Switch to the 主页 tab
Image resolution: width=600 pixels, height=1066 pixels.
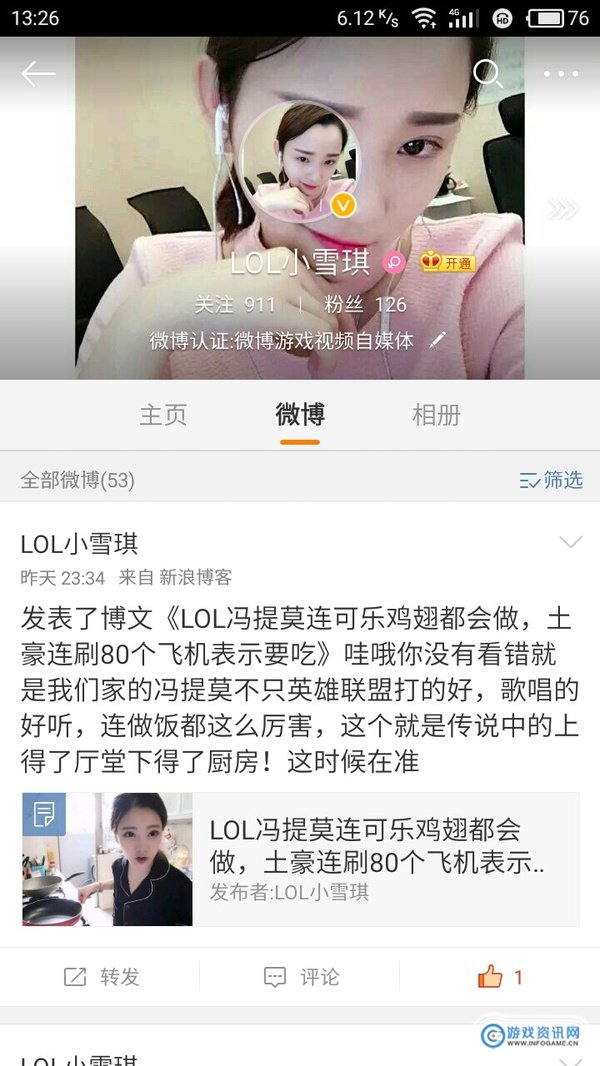click(x=163, y=415)
